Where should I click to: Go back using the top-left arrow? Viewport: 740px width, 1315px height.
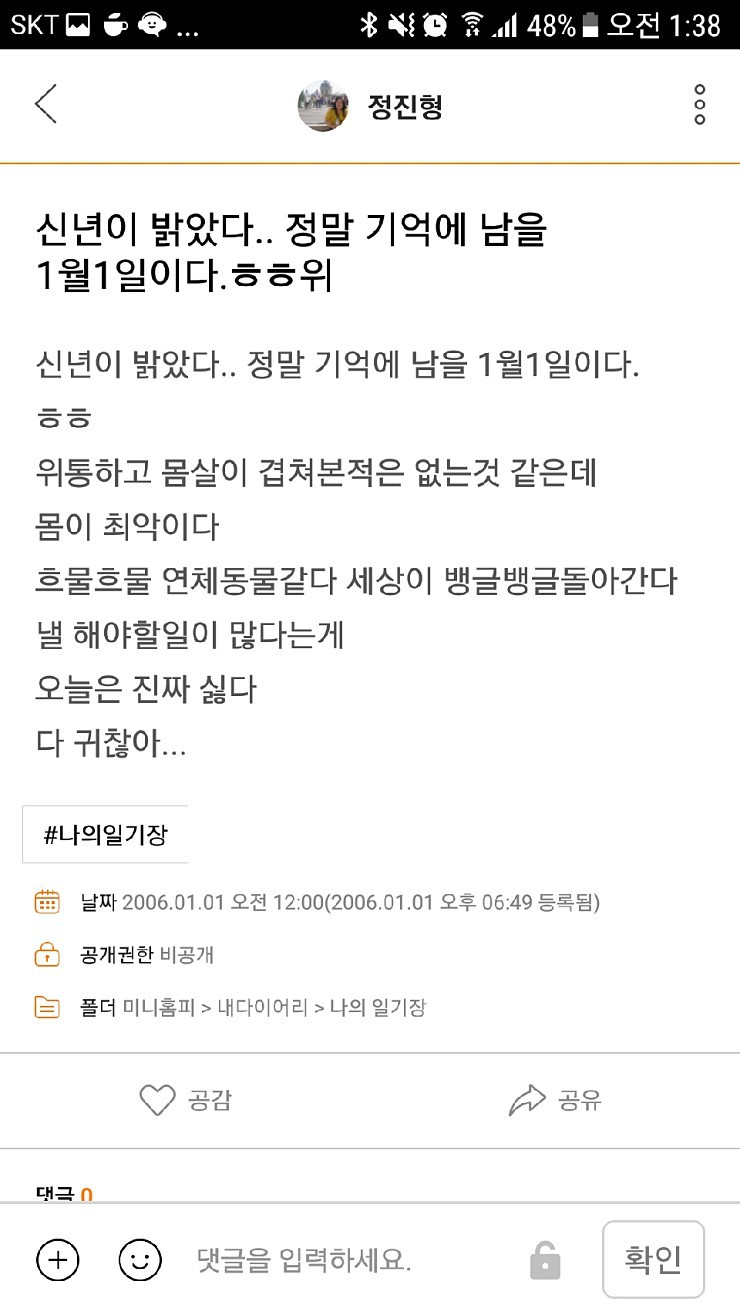pos(46,104)
